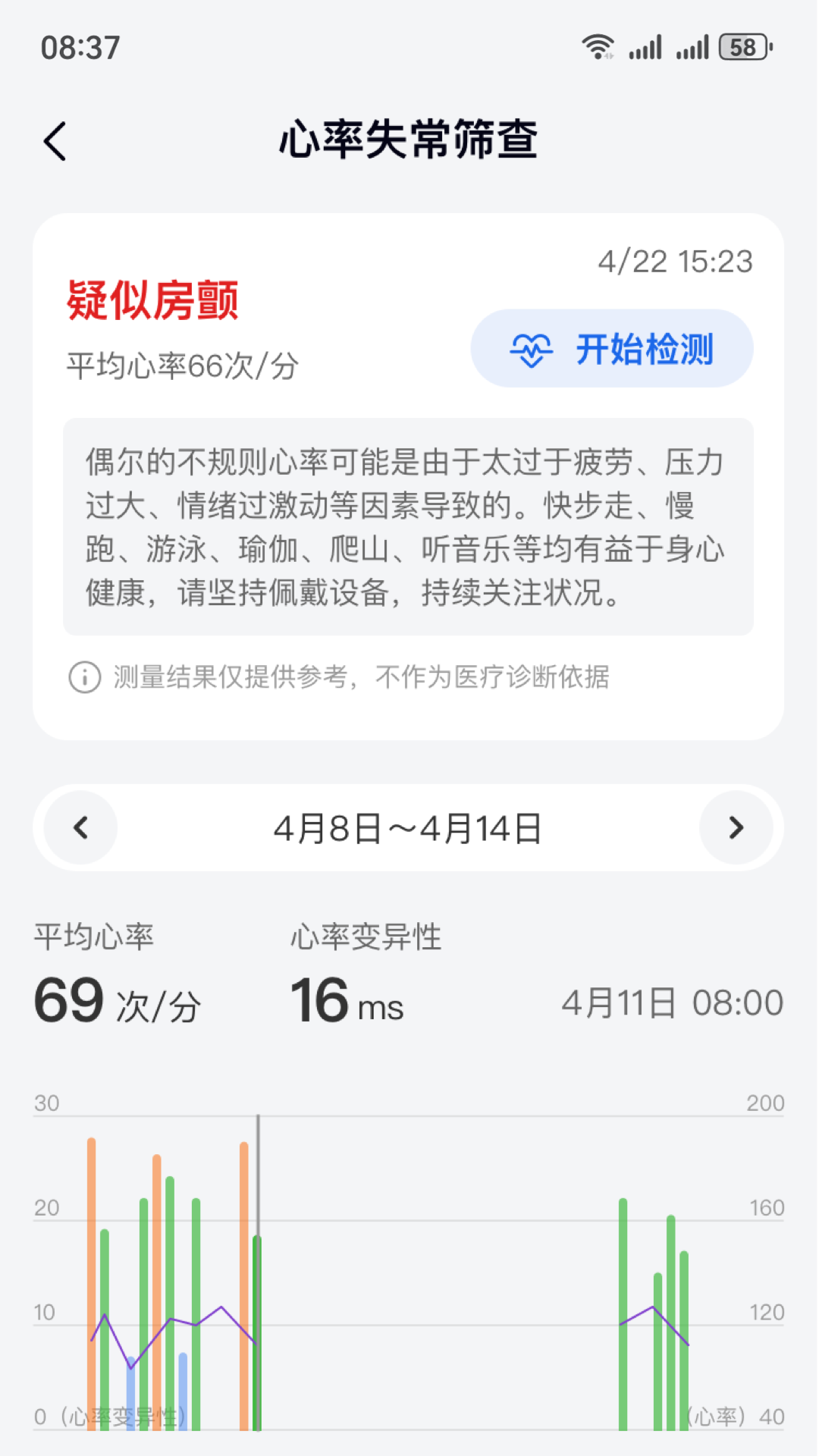Click the Wi-Fi status icon

coord(599,45)
